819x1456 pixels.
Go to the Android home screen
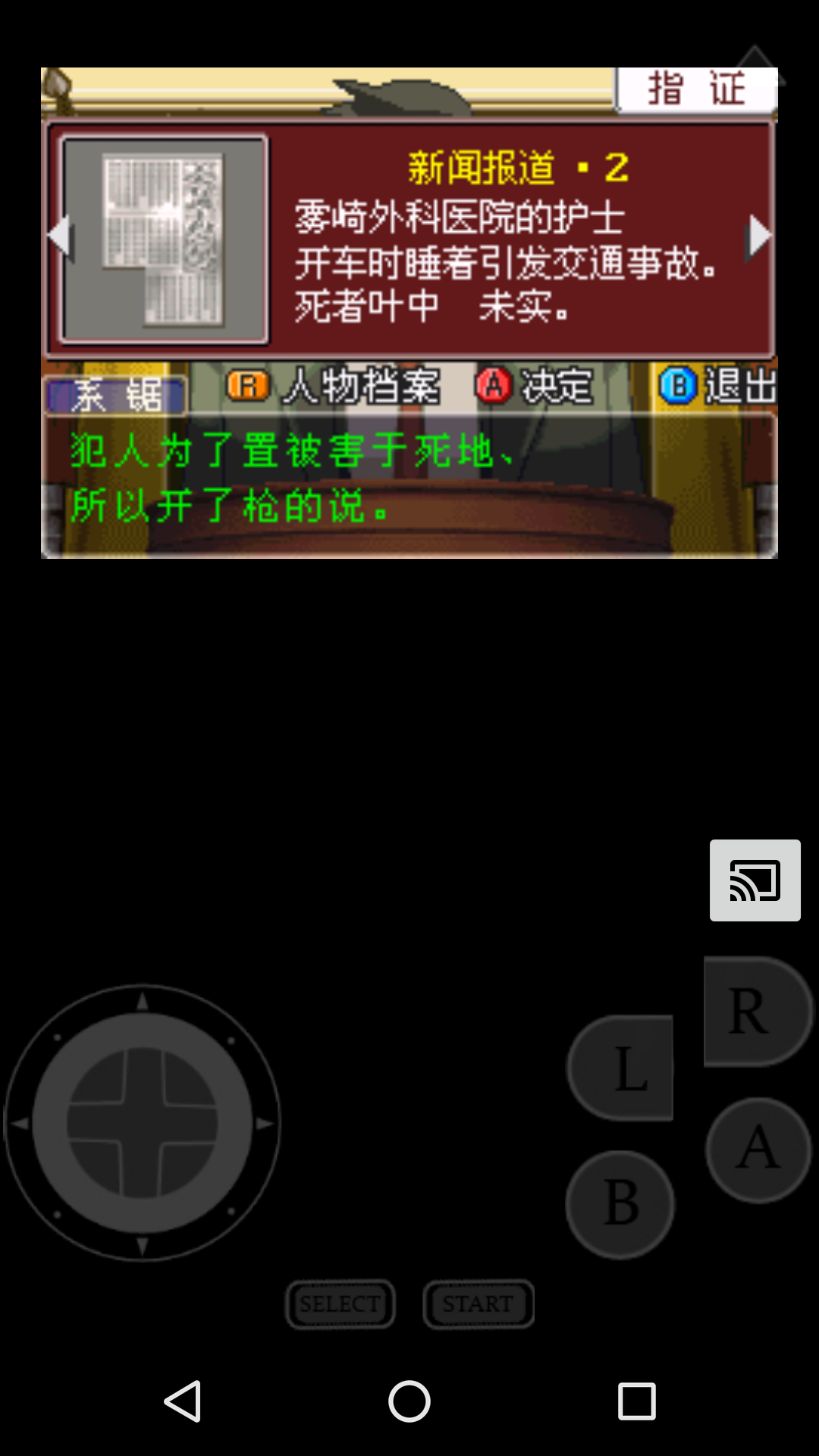(409, 1401)
